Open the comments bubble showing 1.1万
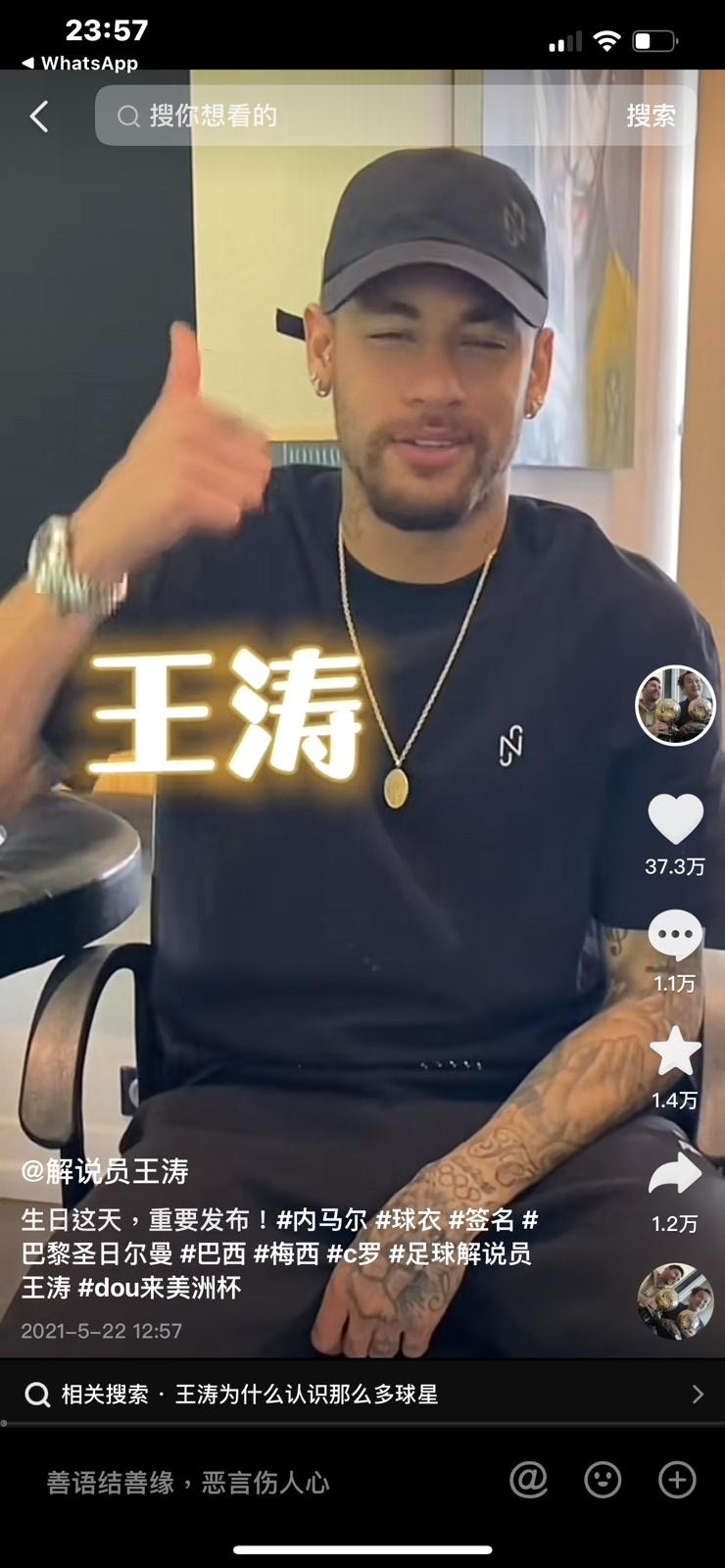Screen dimensions: 725x1568 pyautogui.click(x=675, y=935)
